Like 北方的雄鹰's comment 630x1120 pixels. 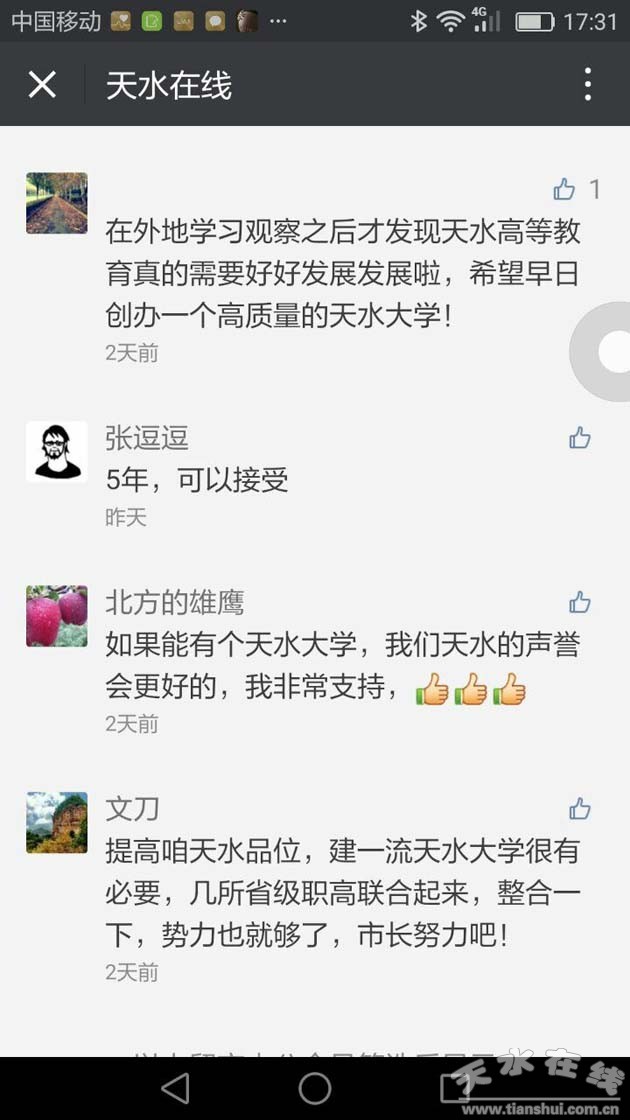(x=580, y=602)
